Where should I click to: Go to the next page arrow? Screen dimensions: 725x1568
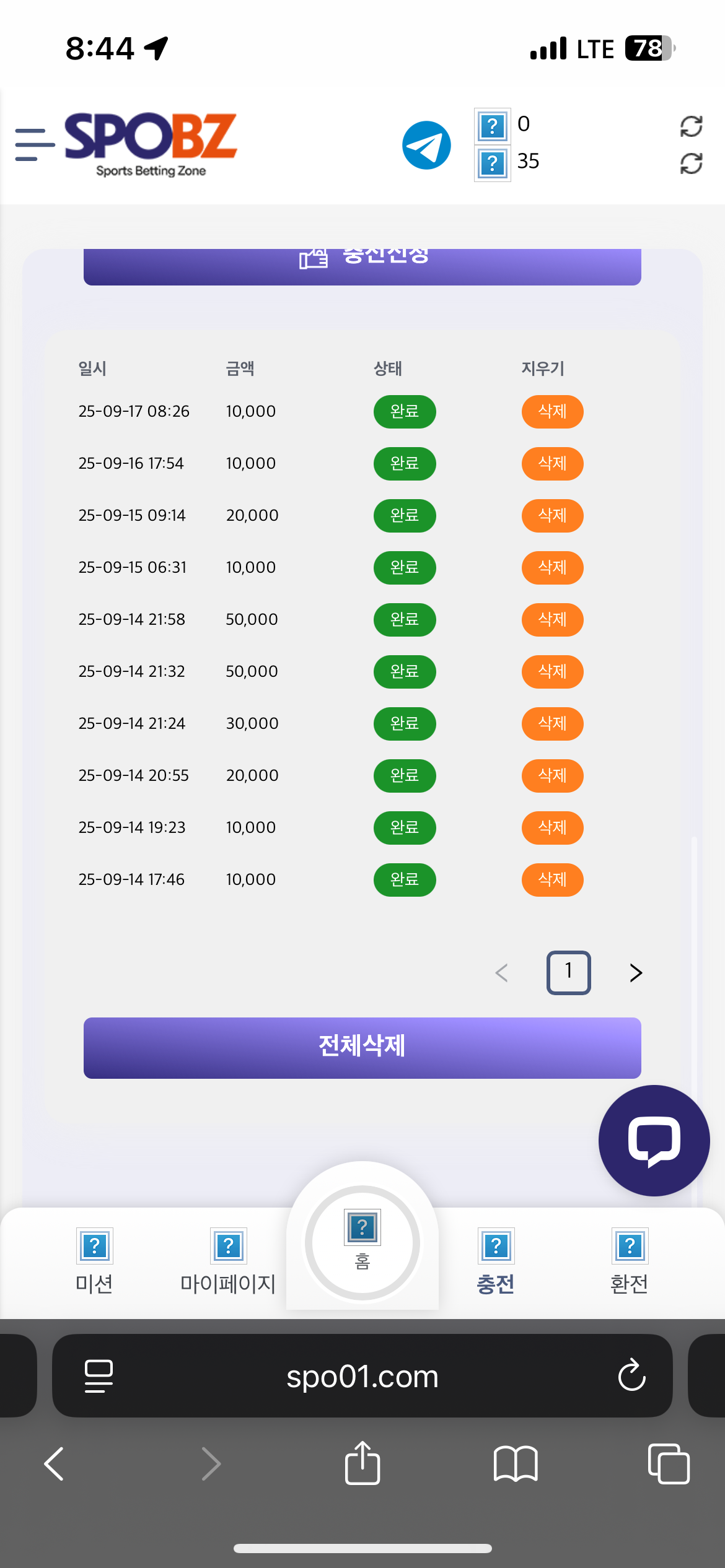click(636, 972)
